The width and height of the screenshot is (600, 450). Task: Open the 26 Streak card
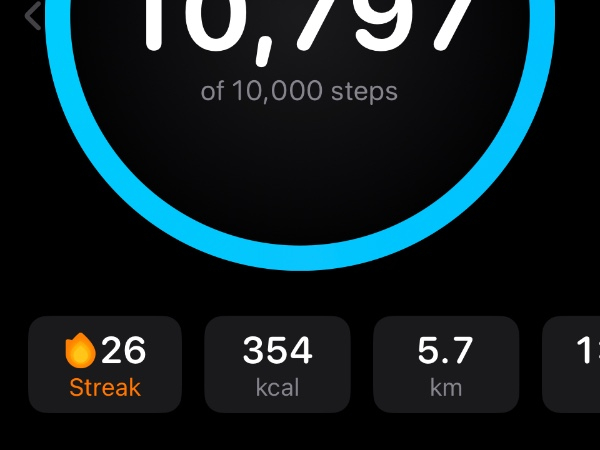coord(105,365)
